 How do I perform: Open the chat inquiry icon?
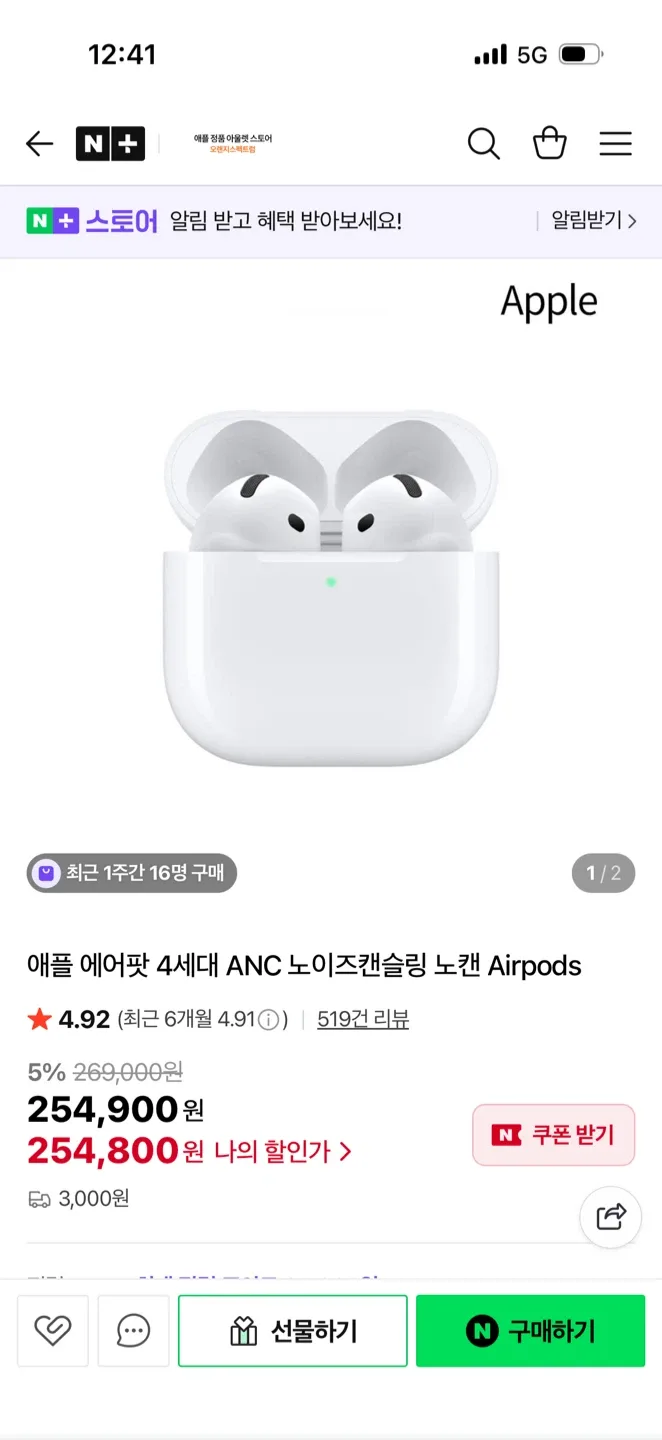click(x=133, y=1330)
